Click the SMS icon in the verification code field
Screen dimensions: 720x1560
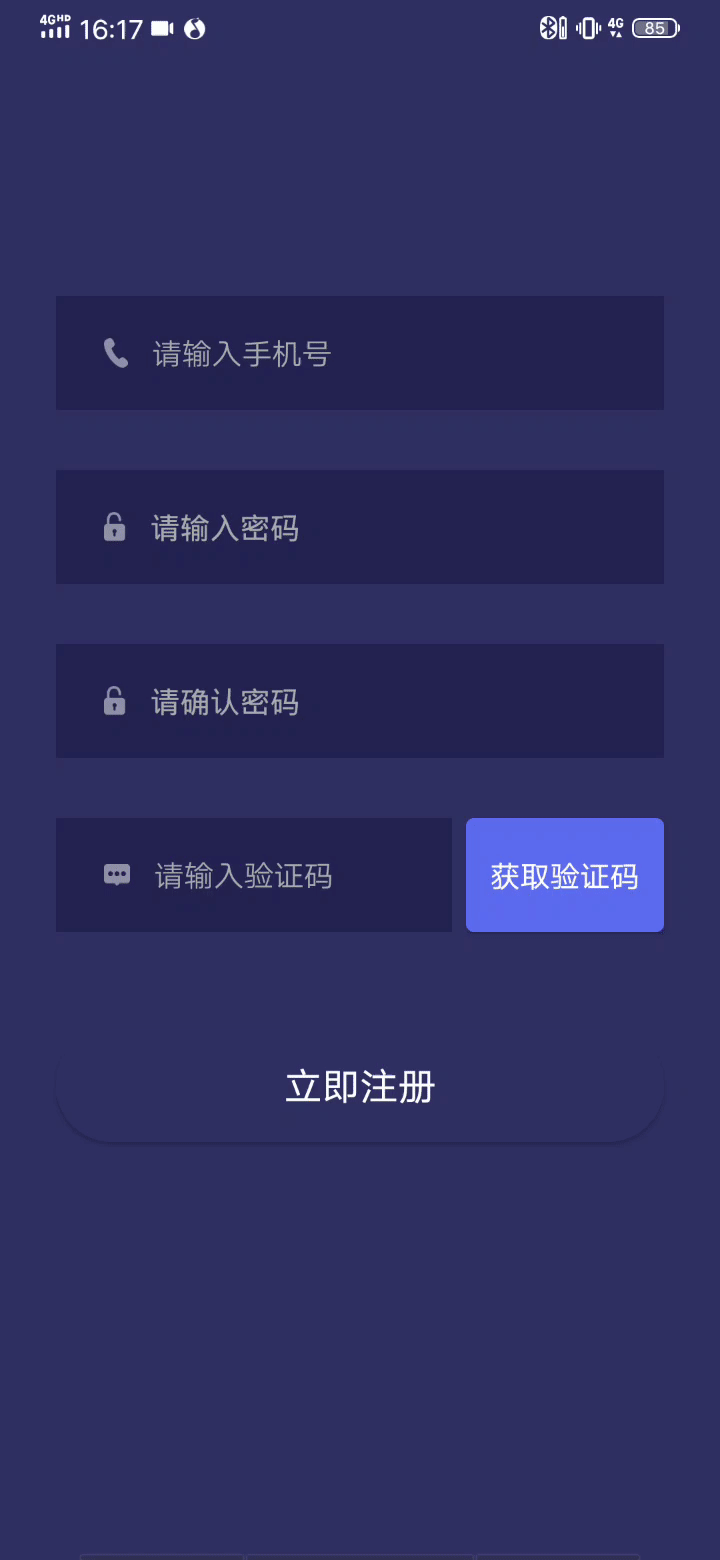coord(117,875)
